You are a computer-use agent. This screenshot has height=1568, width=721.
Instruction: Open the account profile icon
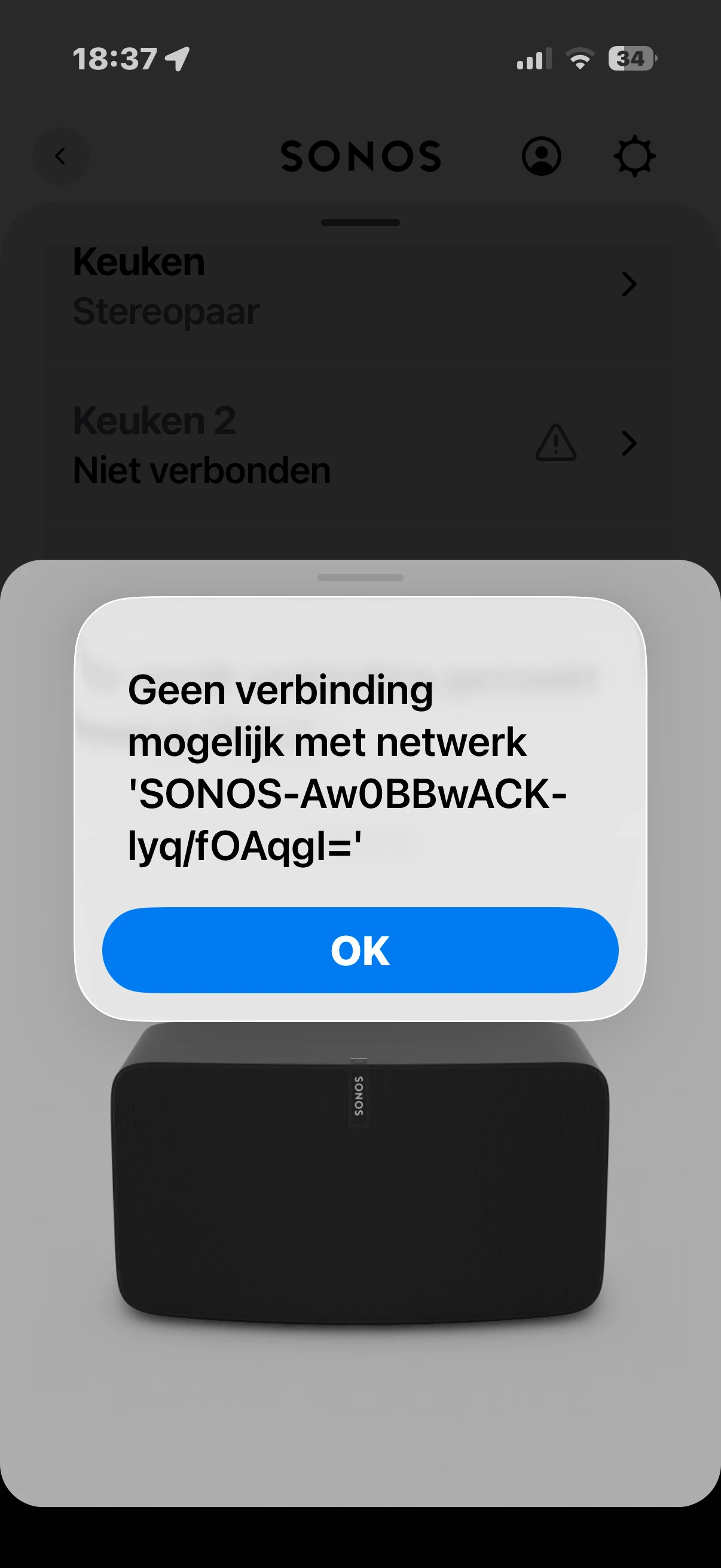point(541,157)
